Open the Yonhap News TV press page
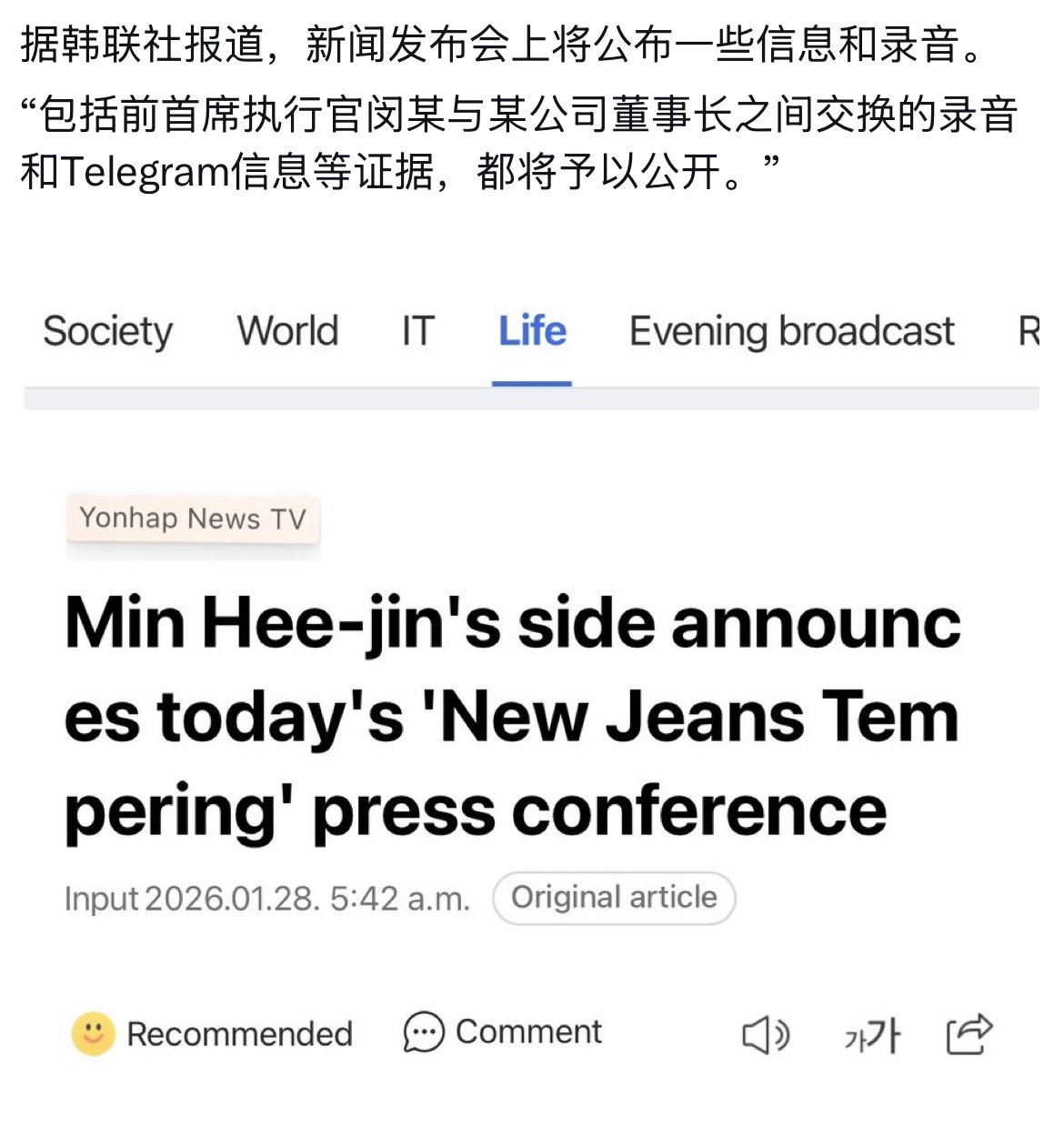Image resolution: width=1064 pixels, height=1127 pixels. tap(192, 519)
